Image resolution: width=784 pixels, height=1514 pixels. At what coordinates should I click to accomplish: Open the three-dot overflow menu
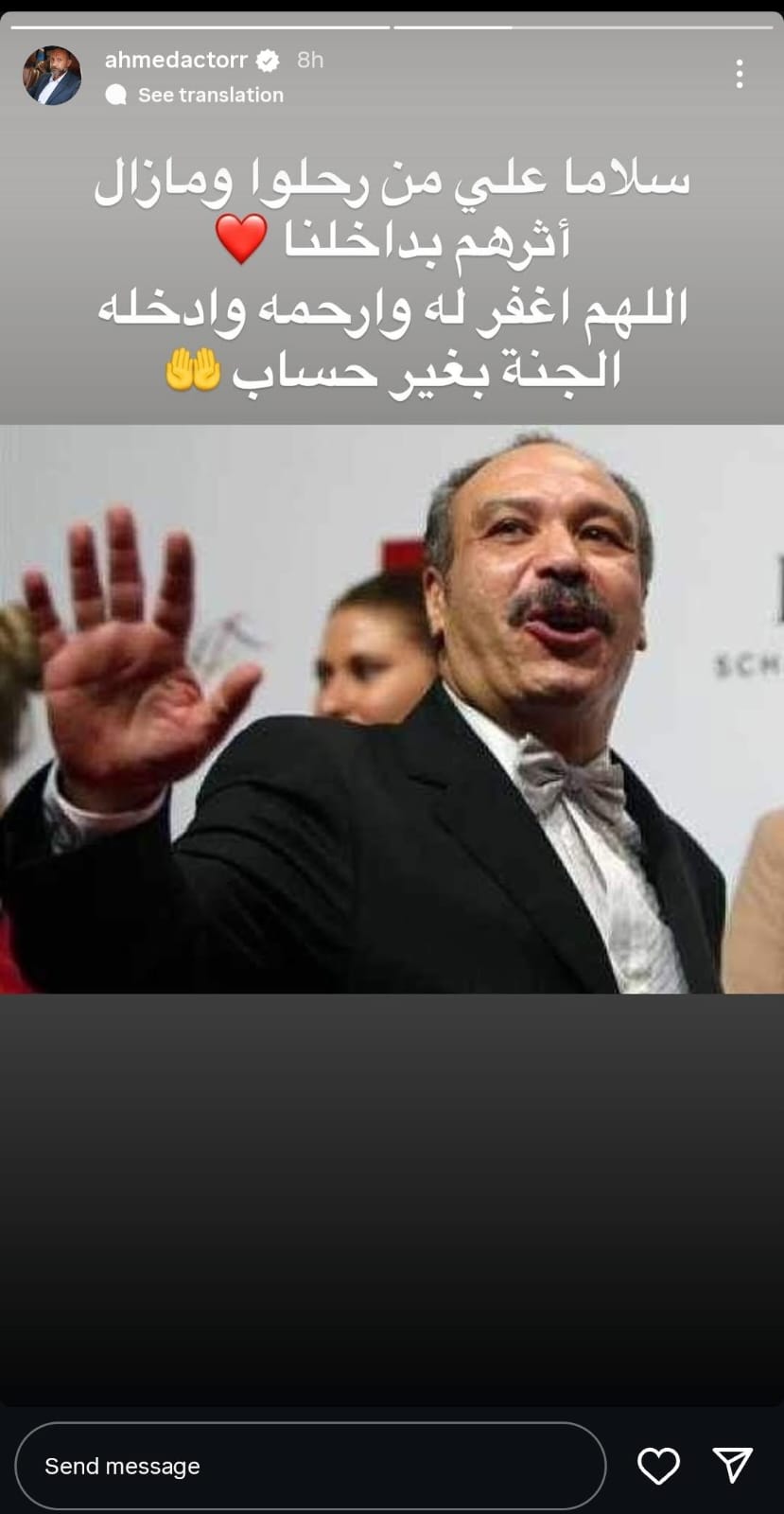[x=740, y=74]
